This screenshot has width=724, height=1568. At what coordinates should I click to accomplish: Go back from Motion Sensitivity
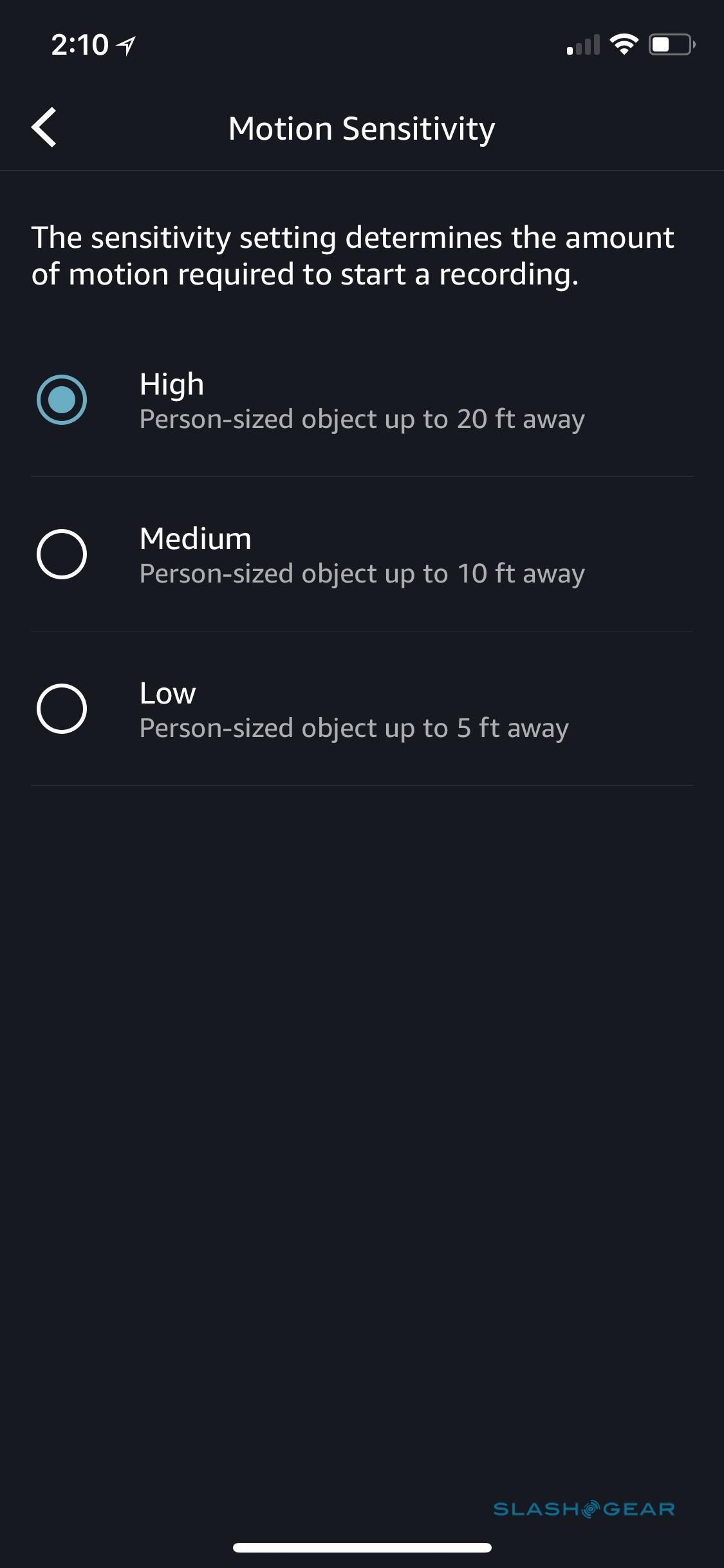tap(44, 127)
